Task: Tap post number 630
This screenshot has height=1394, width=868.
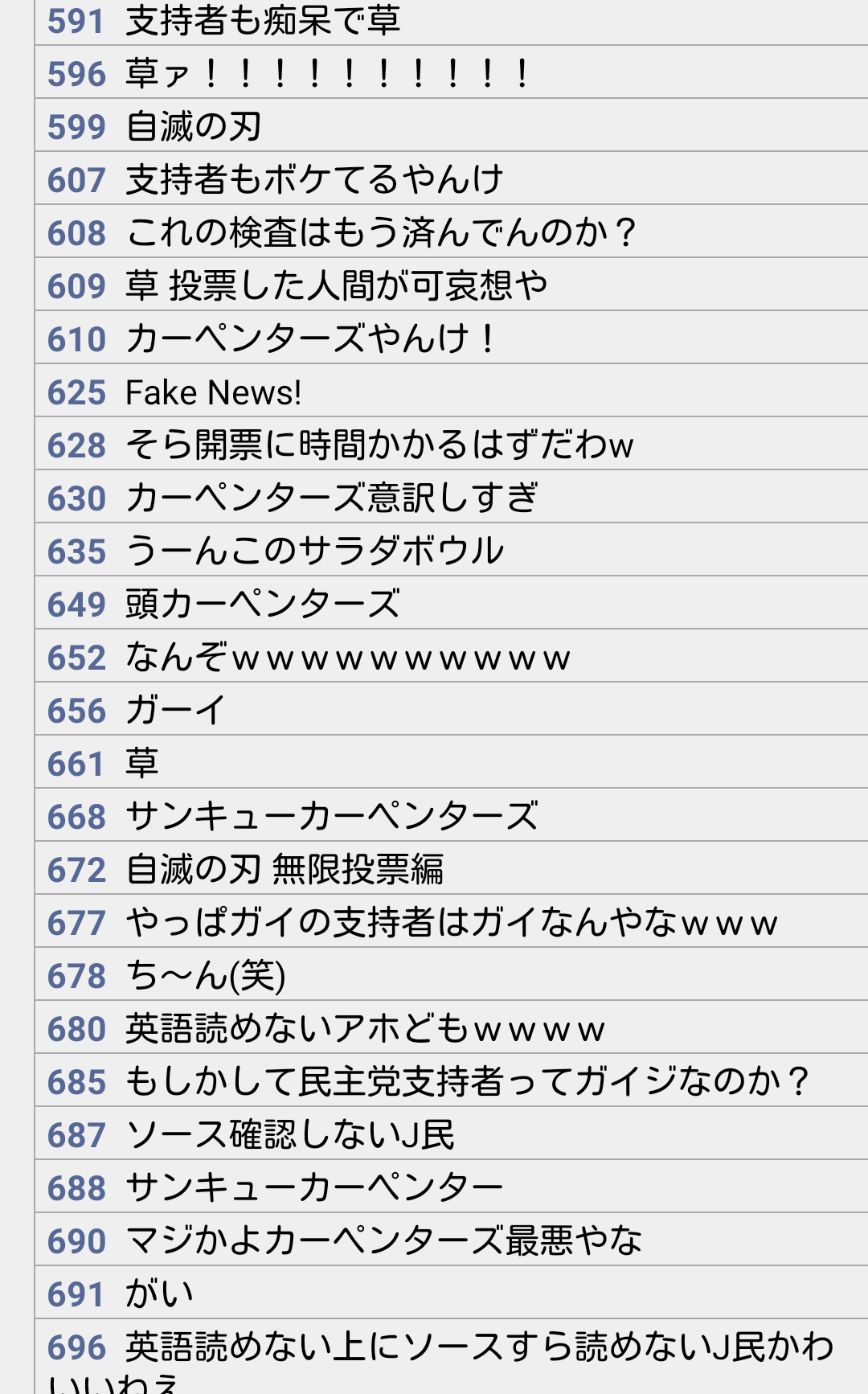Action: pos(76,498)
